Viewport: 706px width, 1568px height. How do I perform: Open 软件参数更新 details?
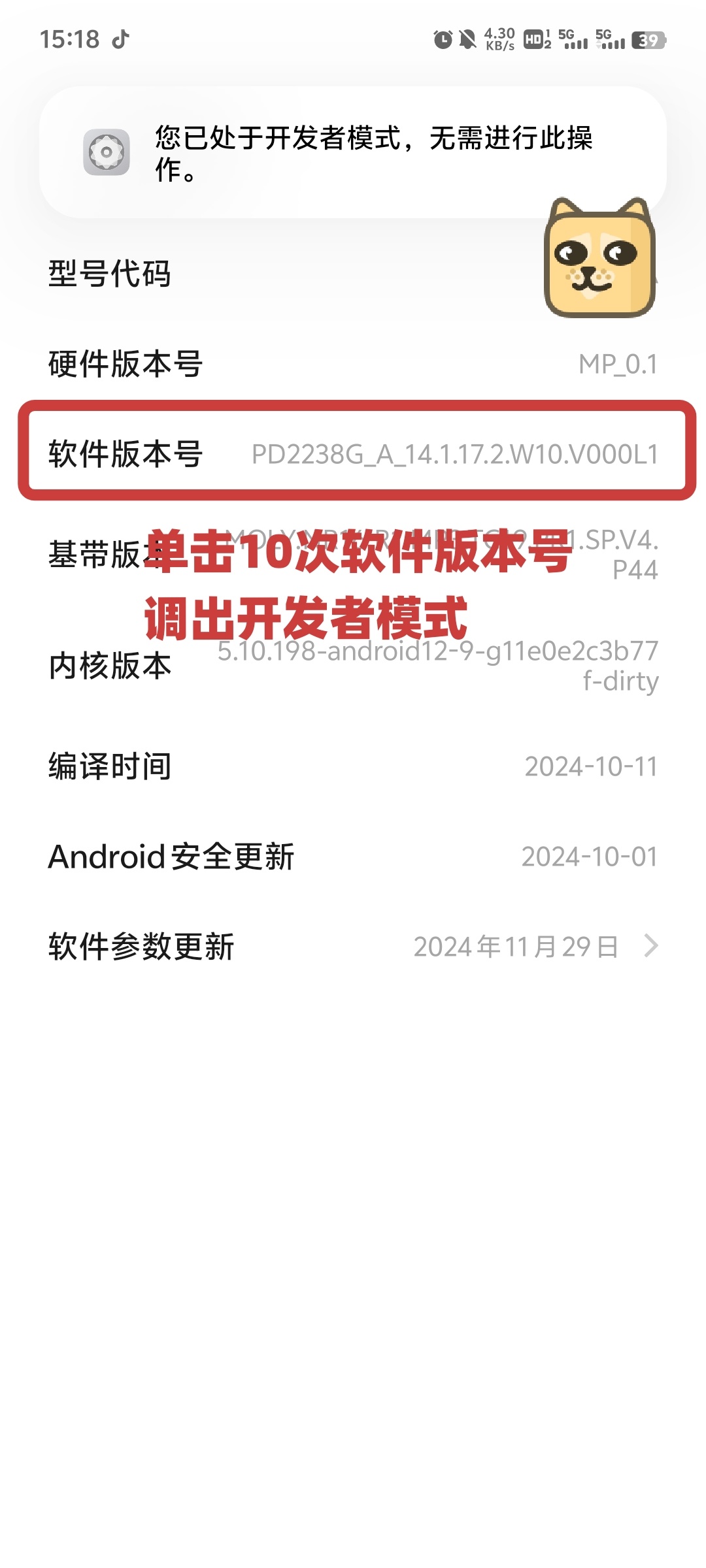[x=353, y=946]
